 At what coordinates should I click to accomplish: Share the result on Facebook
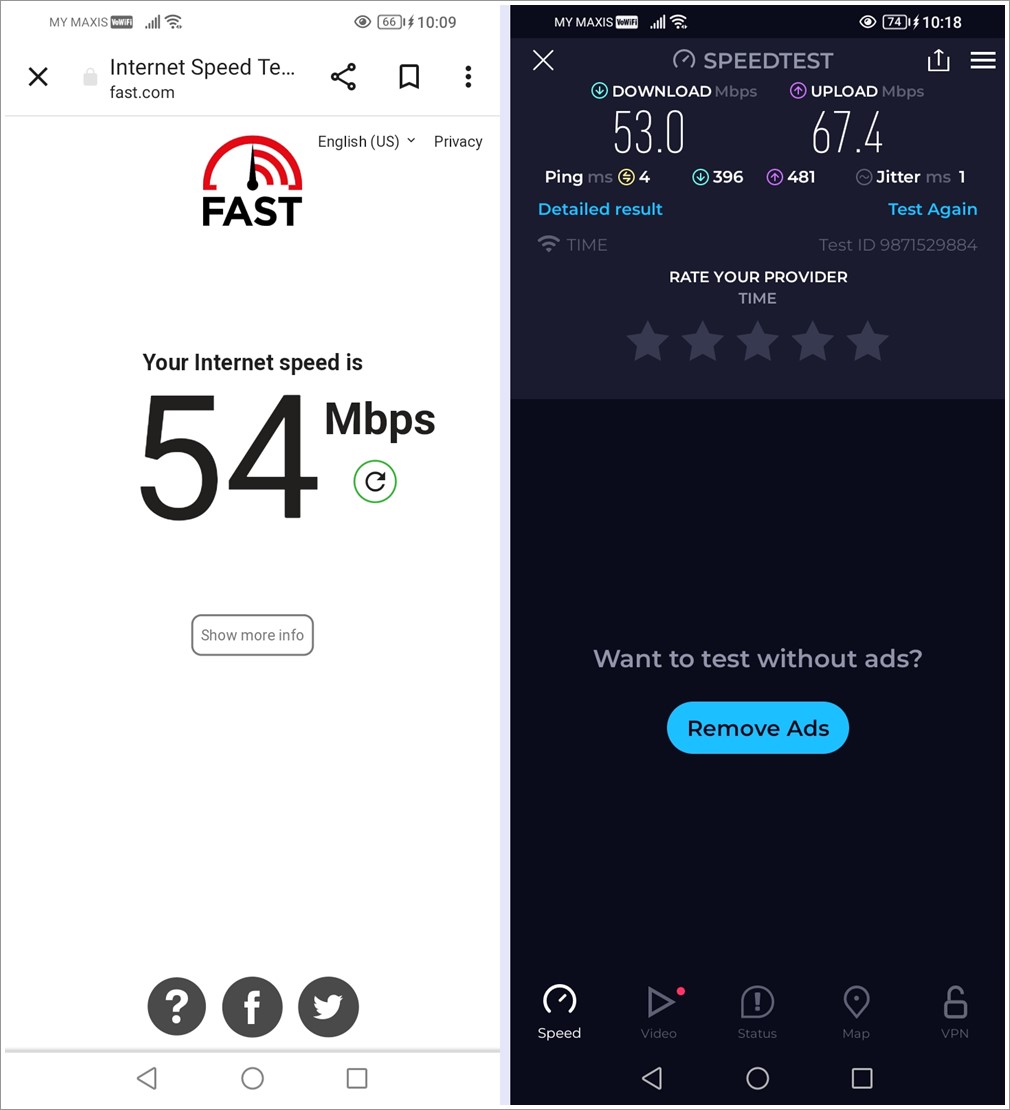pos(252,1007)
